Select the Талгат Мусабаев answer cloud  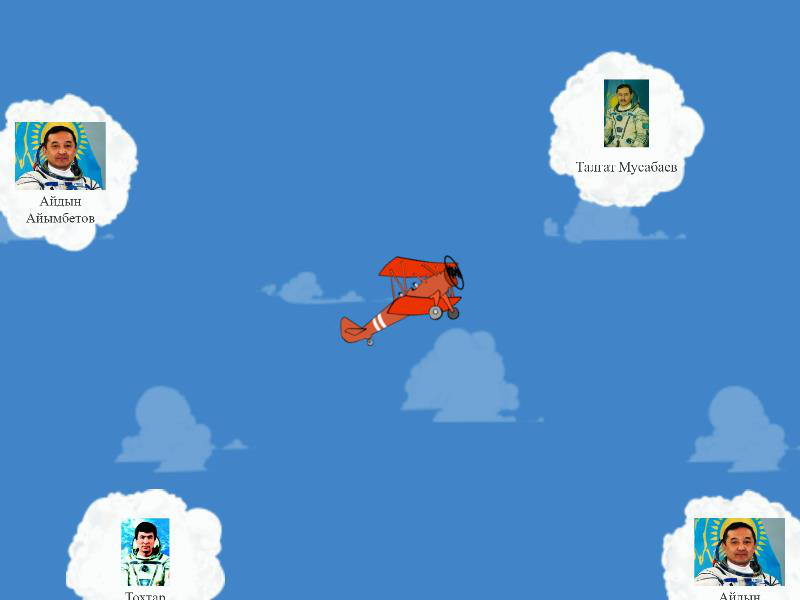626,130
